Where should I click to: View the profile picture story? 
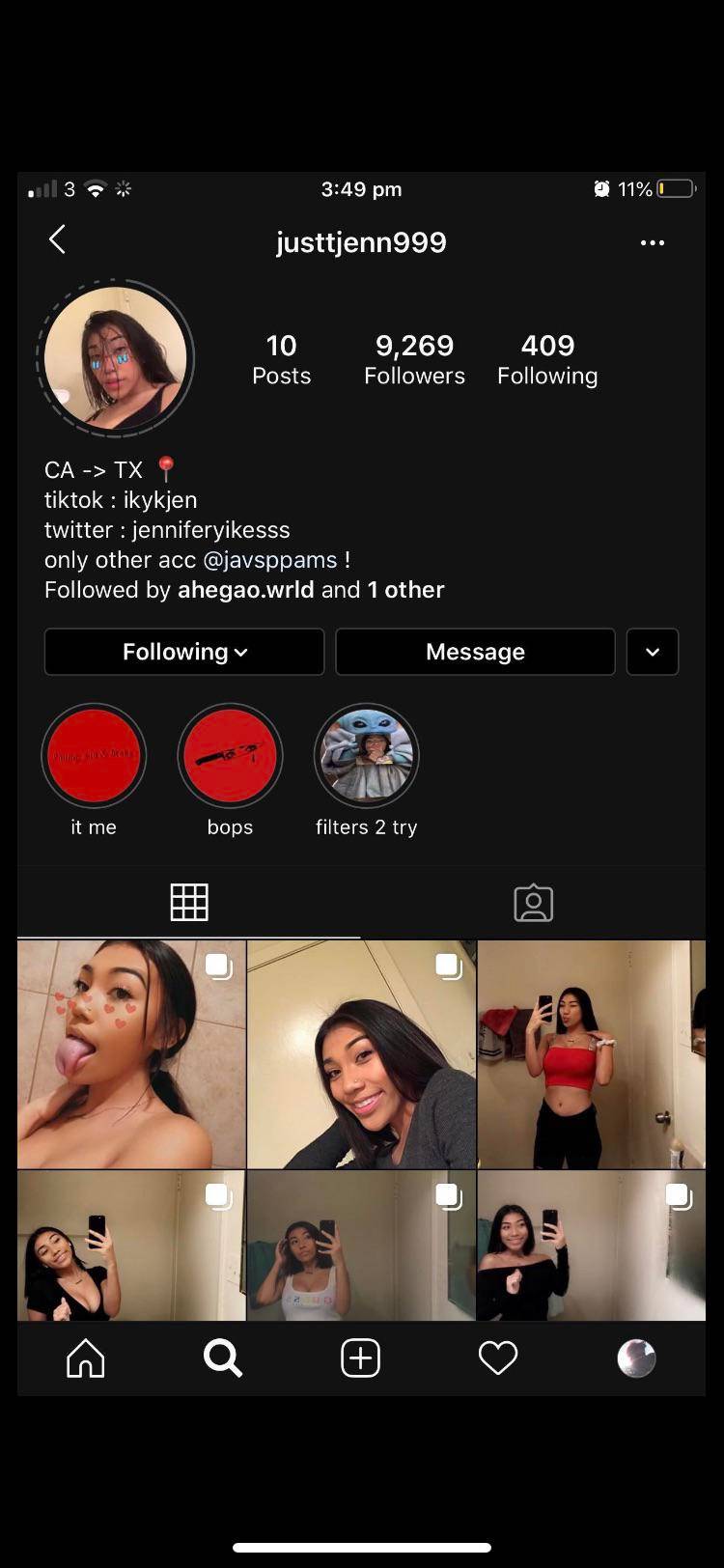pyautogui.click(x=116, y=358)
